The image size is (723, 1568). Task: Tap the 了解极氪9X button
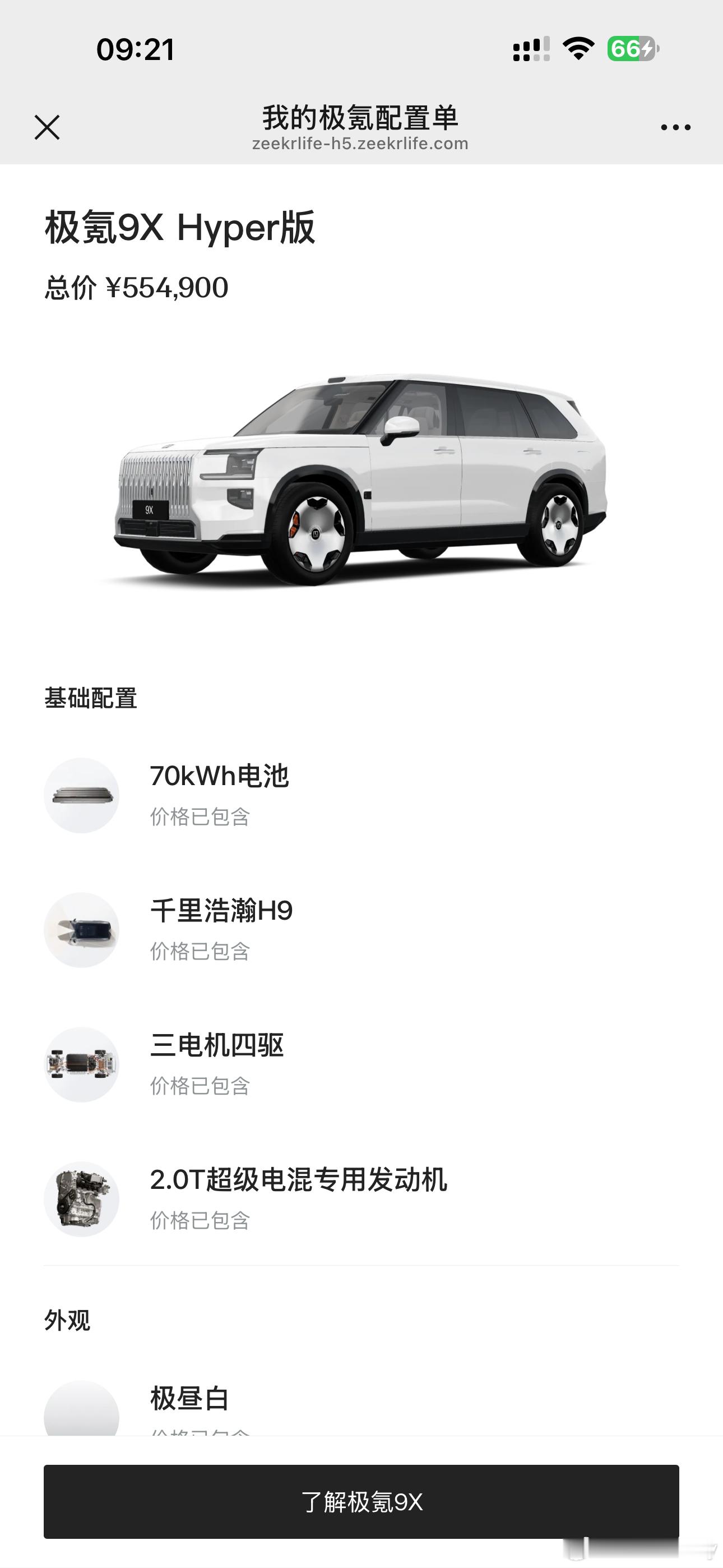click(x=361, y=1501)
